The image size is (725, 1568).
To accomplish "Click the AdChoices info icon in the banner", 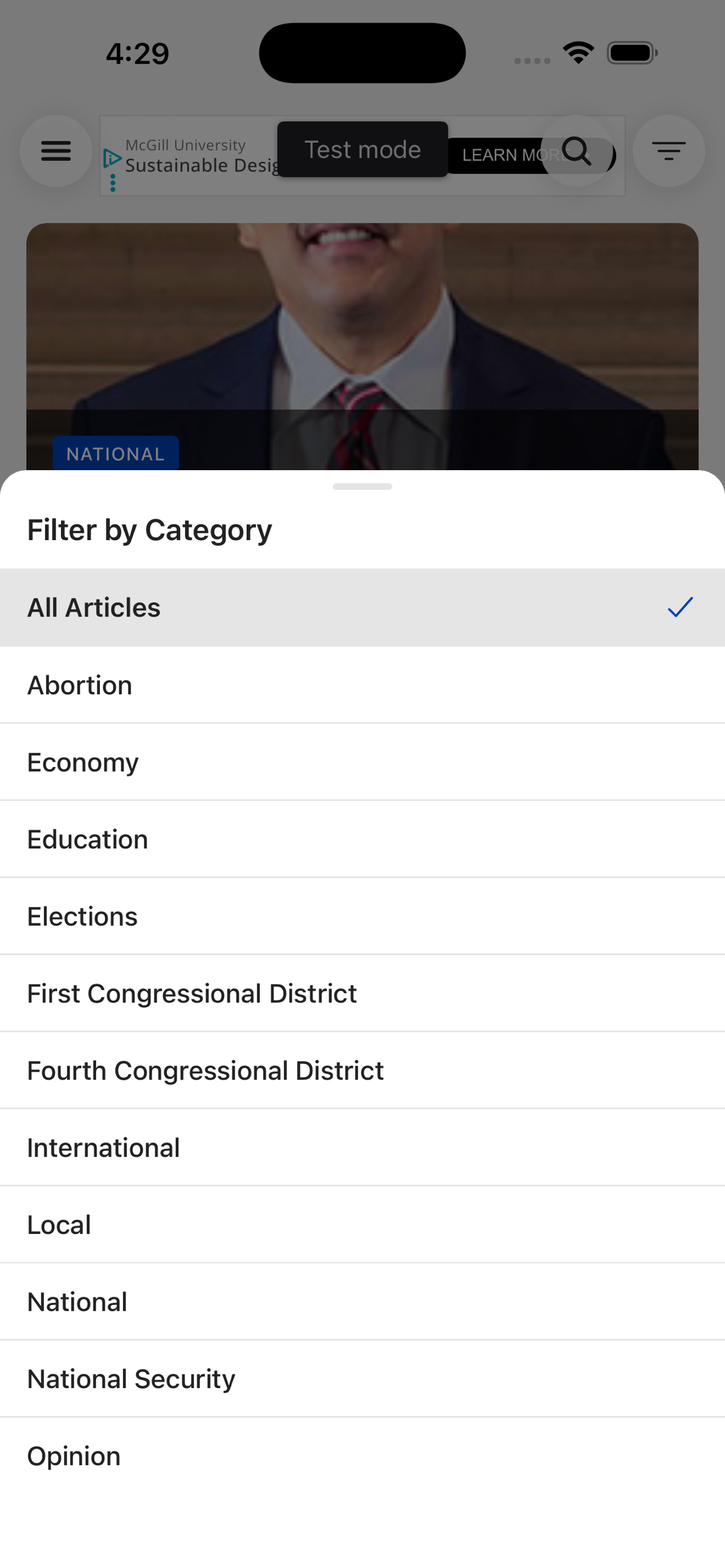I will pyautogui.click(x=112, y=158).
